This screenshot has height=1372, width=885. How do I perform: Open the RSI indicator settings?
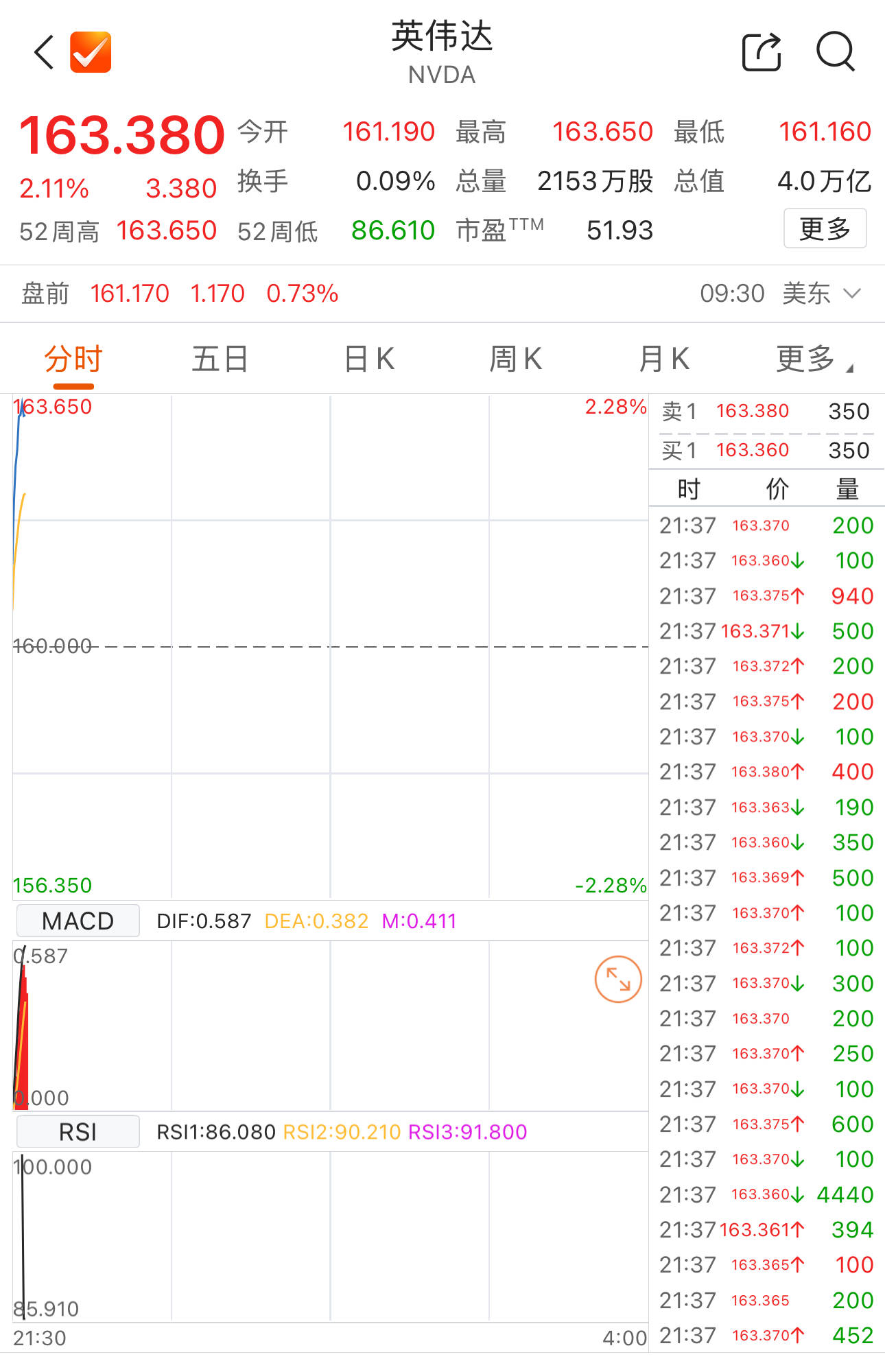tap(77, 1131)
